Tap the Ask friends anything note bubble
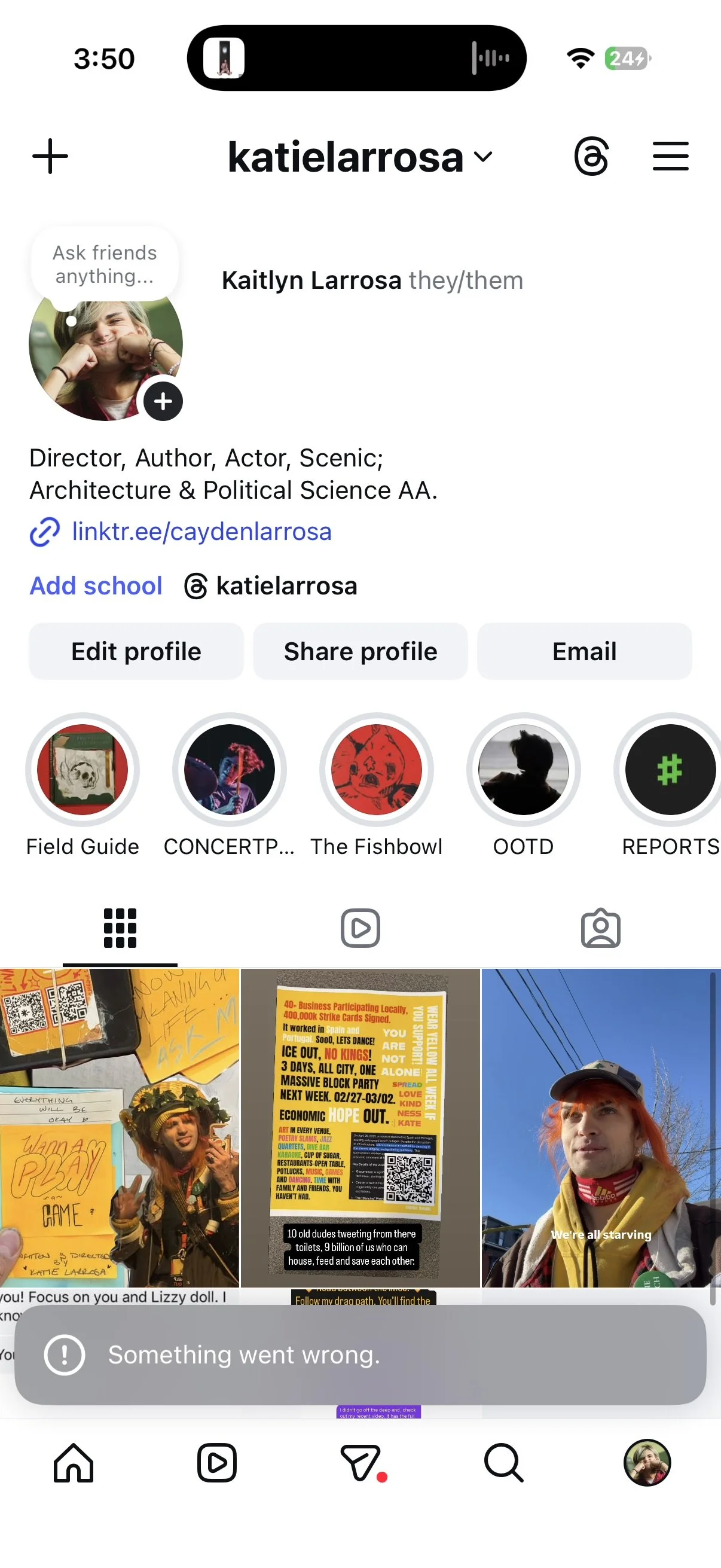 click(x=105, y=264)
